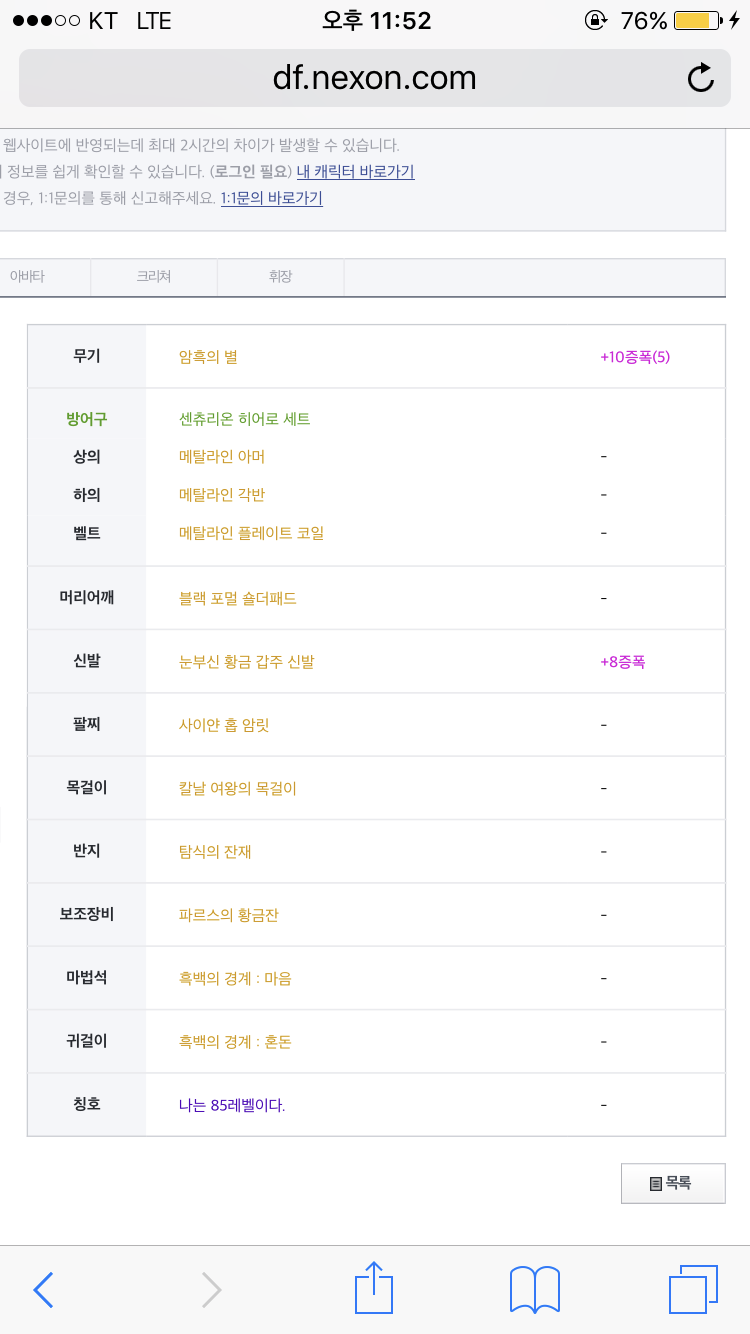Open the 내 캐릭터 바로가기 link
The image size is (750, 1334).
(356, 172)
